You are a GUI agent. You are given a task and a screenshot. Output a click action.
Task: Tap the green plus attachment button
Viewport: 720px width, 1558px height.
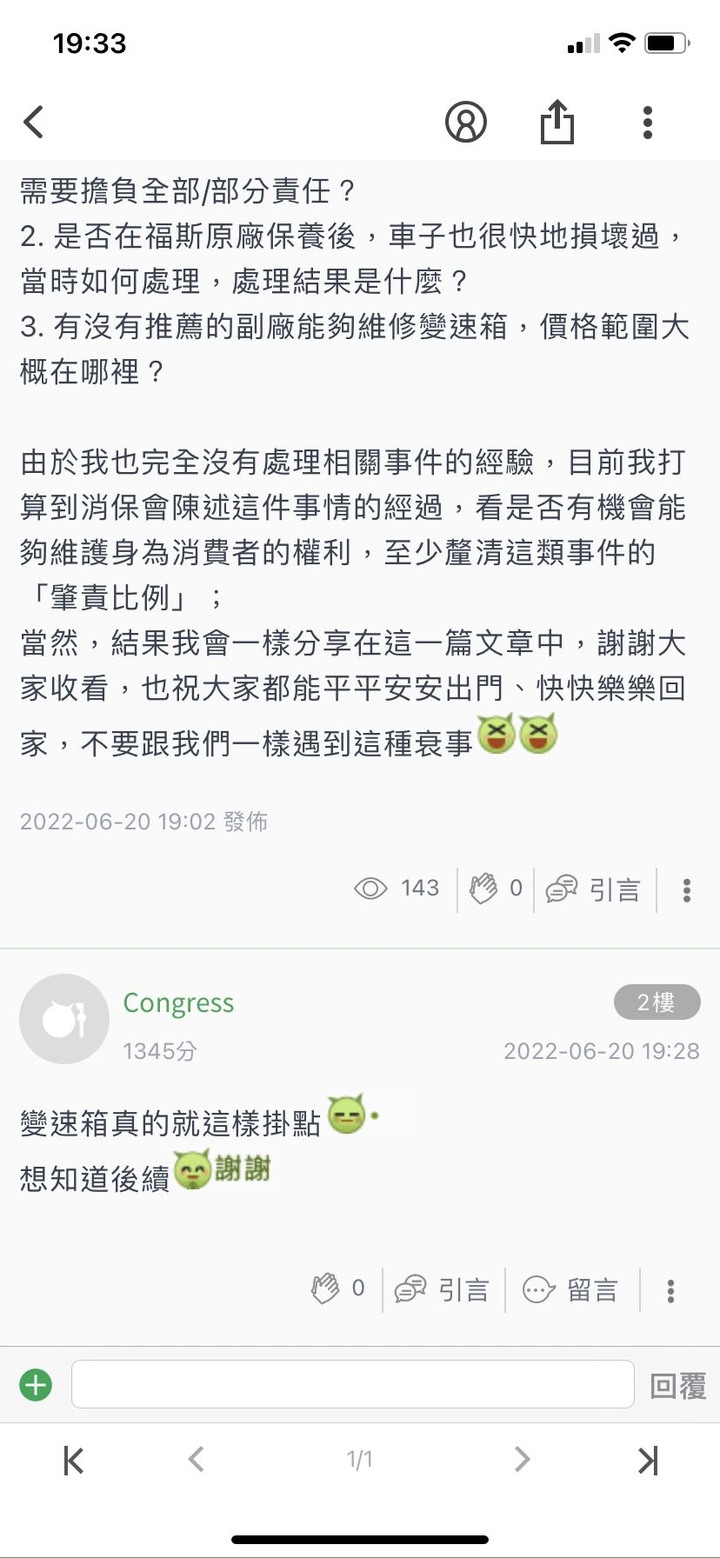pyautogui.click(x=36, y=1385)
